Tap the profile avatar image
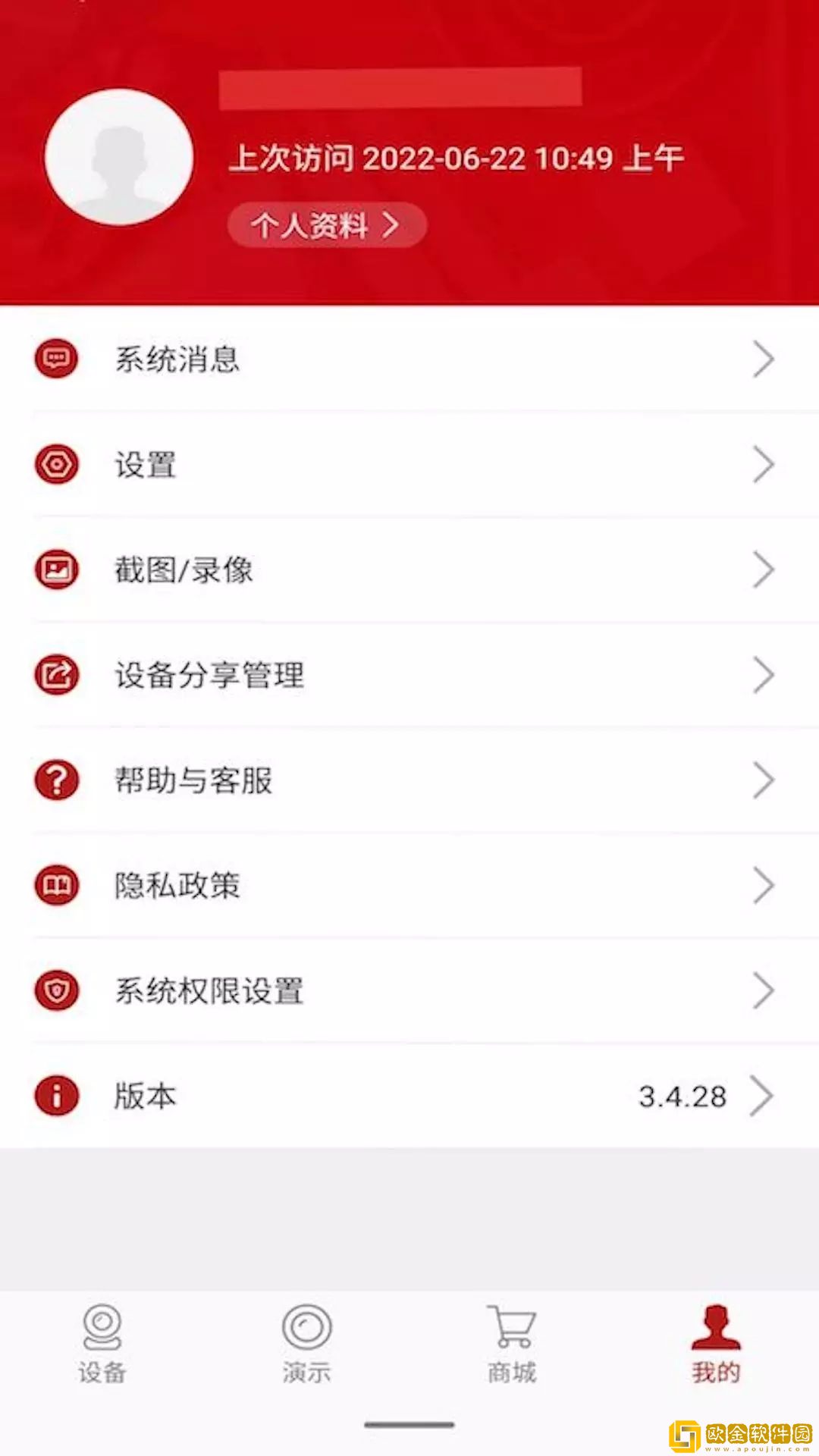Viewport: 819px width, 1456px height. (121, 157)
